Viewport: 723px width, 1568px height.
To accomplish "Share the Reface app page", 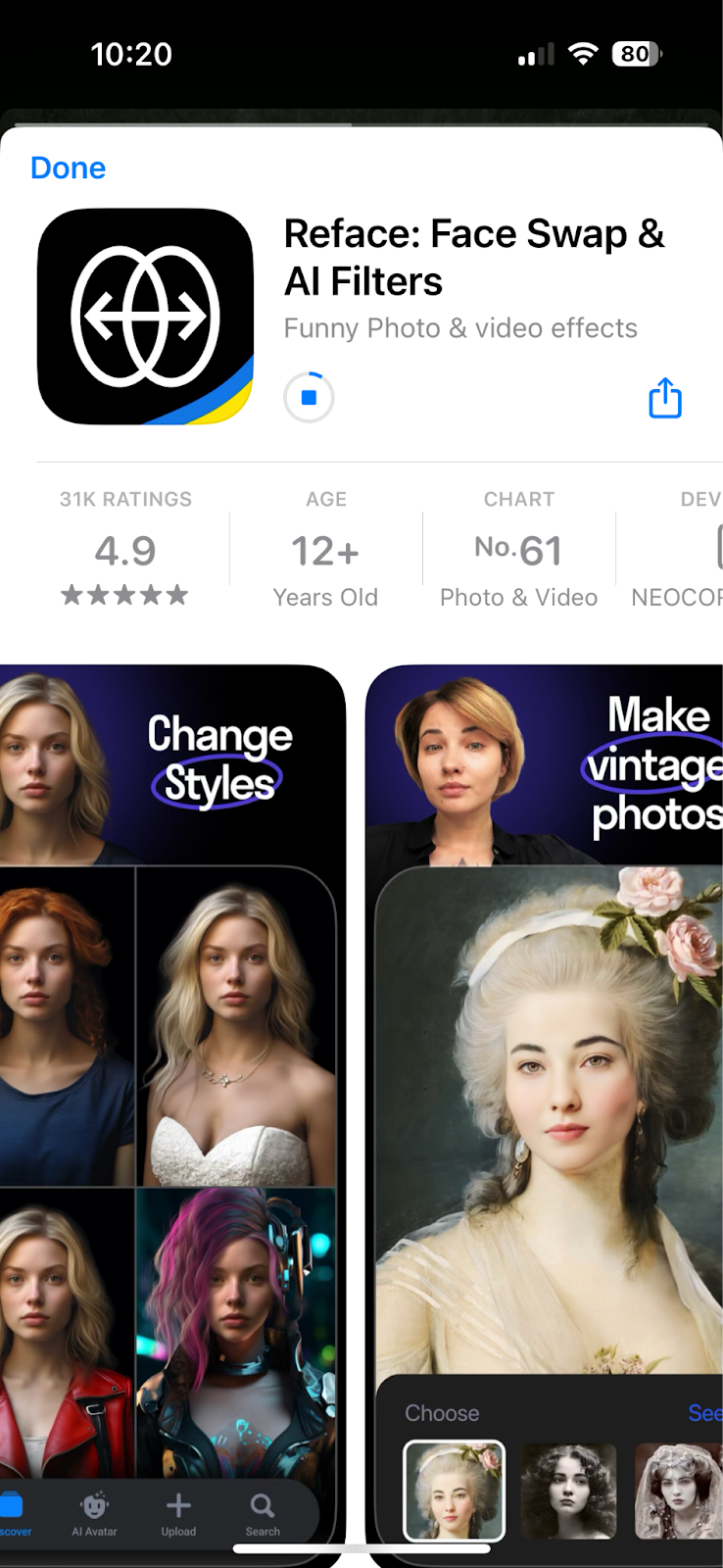I will tap(665, 398).
